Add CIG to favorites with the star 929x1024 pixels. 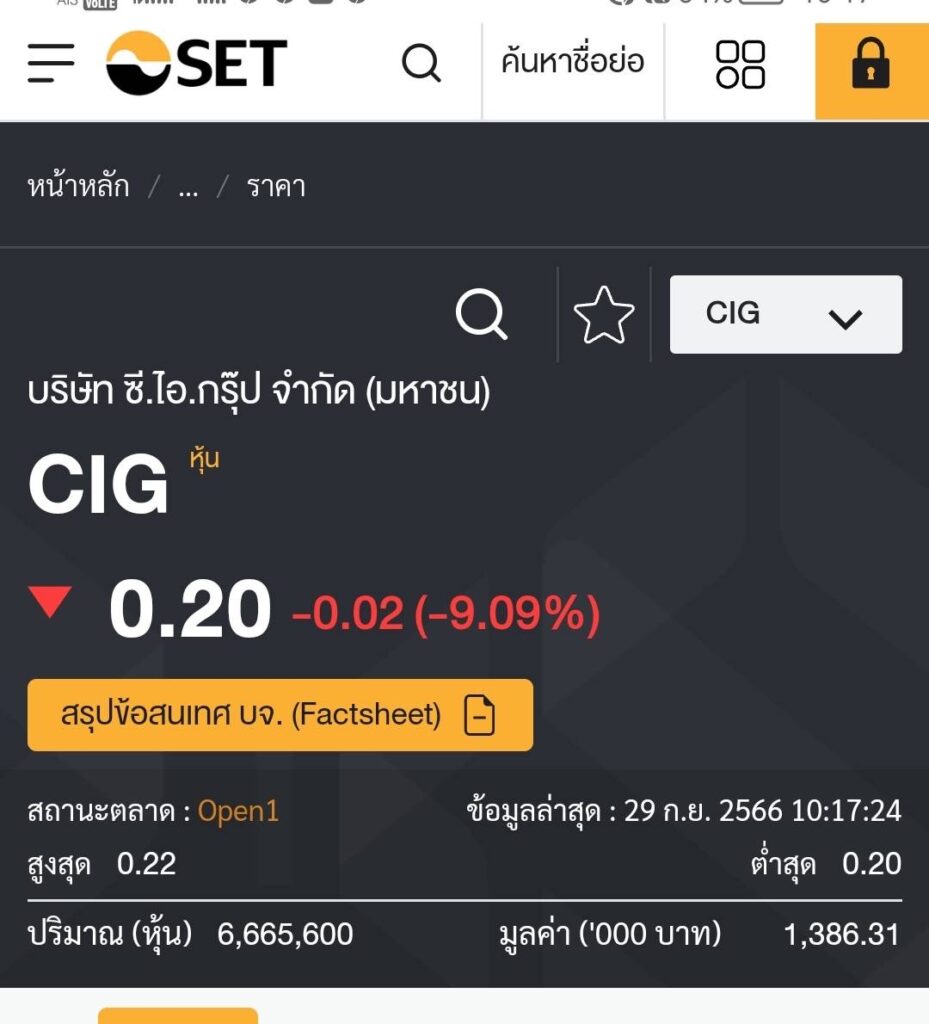[x=604, y=314]
